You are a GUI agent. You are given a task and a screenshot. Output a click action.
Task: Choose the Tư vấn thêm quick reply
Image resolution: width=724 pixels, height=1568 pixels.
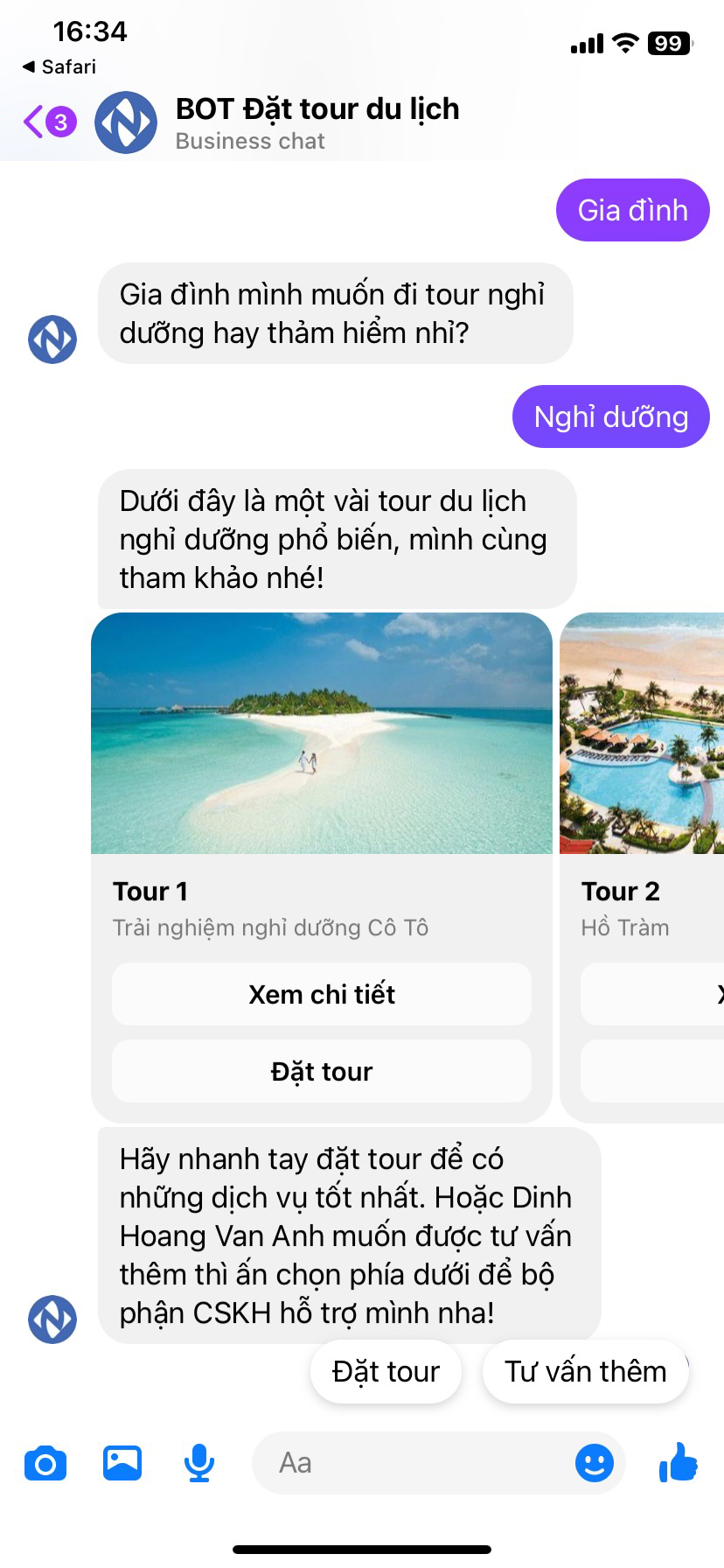pyautogui.click(x=585, y=1371)
